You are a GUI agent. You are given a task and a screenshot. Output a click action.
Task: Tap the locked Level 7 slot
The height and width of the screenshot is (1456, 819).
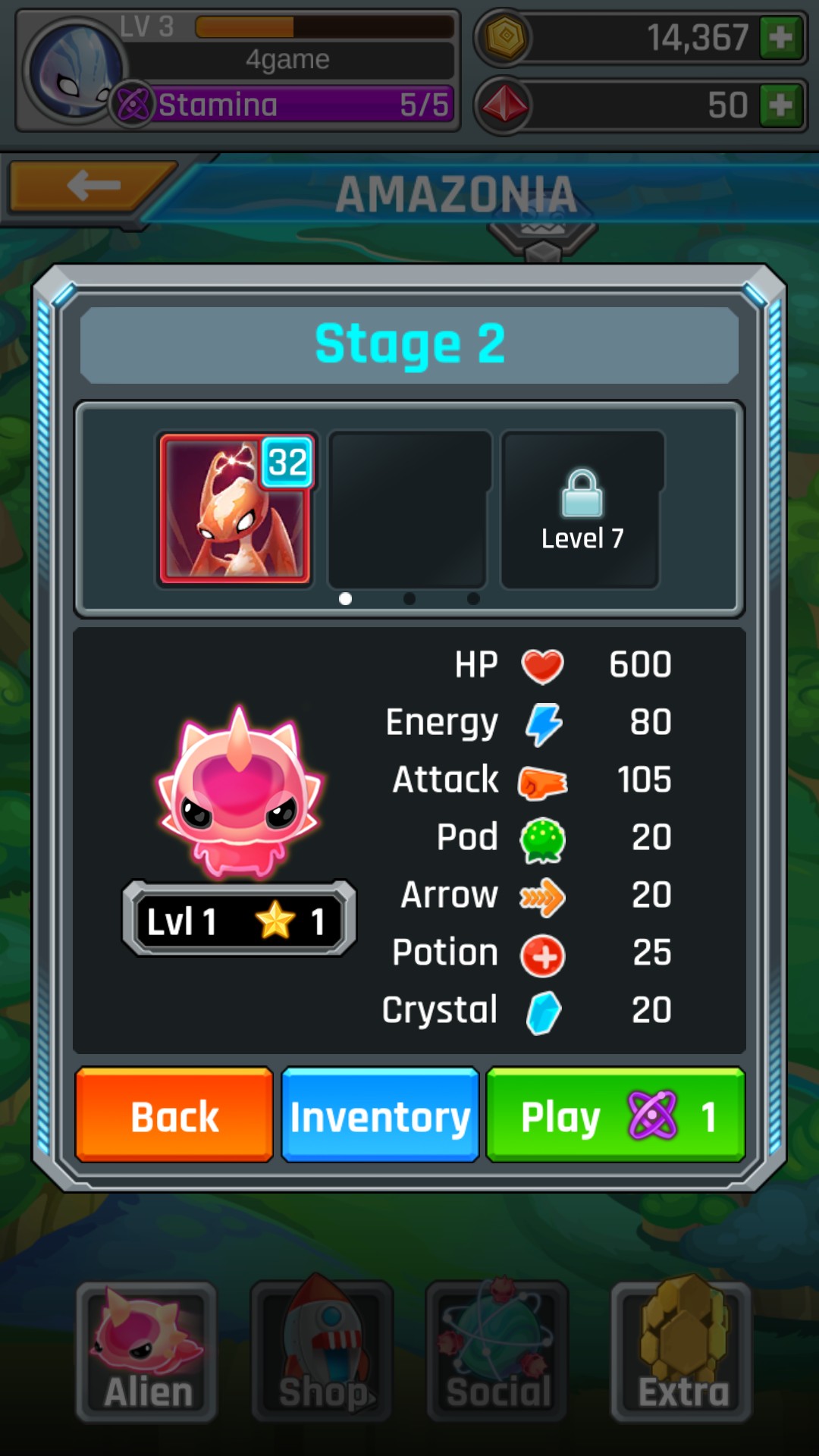tap(581, 509)
